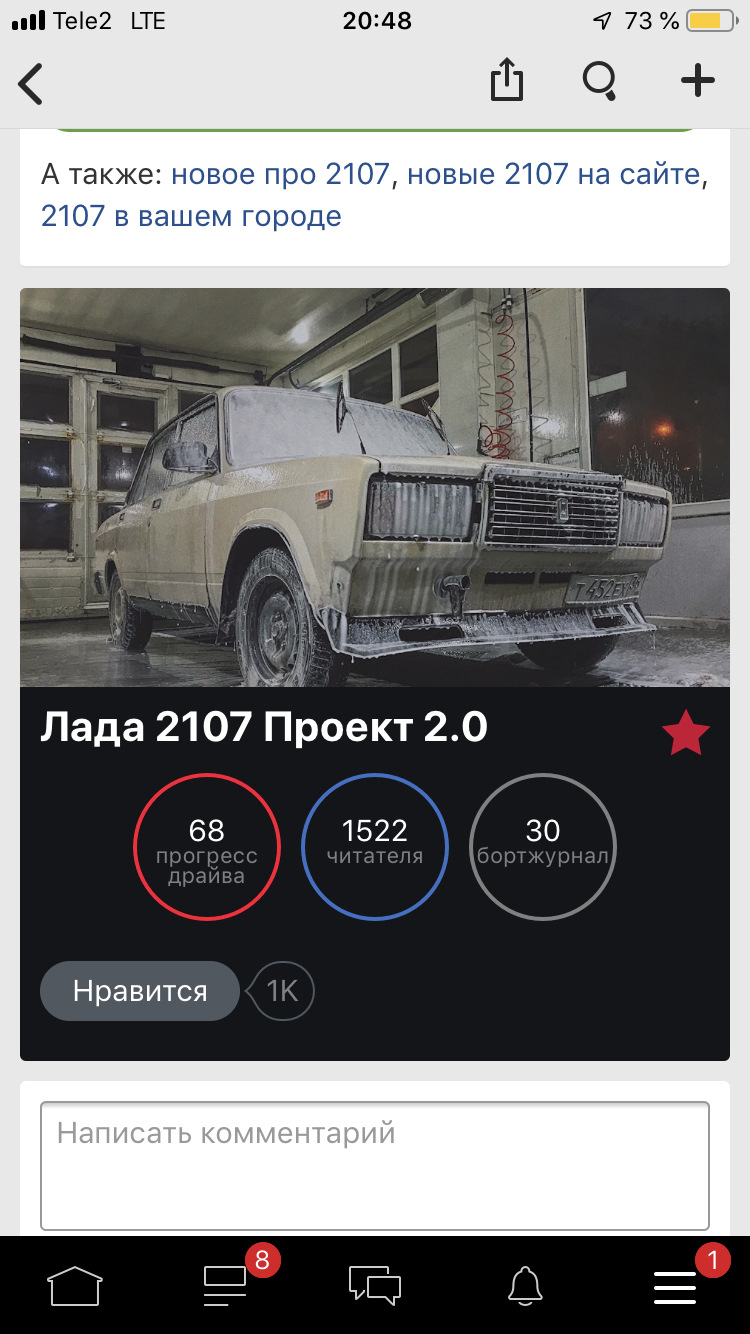Open menu with red badge 1
Image resolution: width=750 pixels, height=1334 pixels.
[675, 1289]
